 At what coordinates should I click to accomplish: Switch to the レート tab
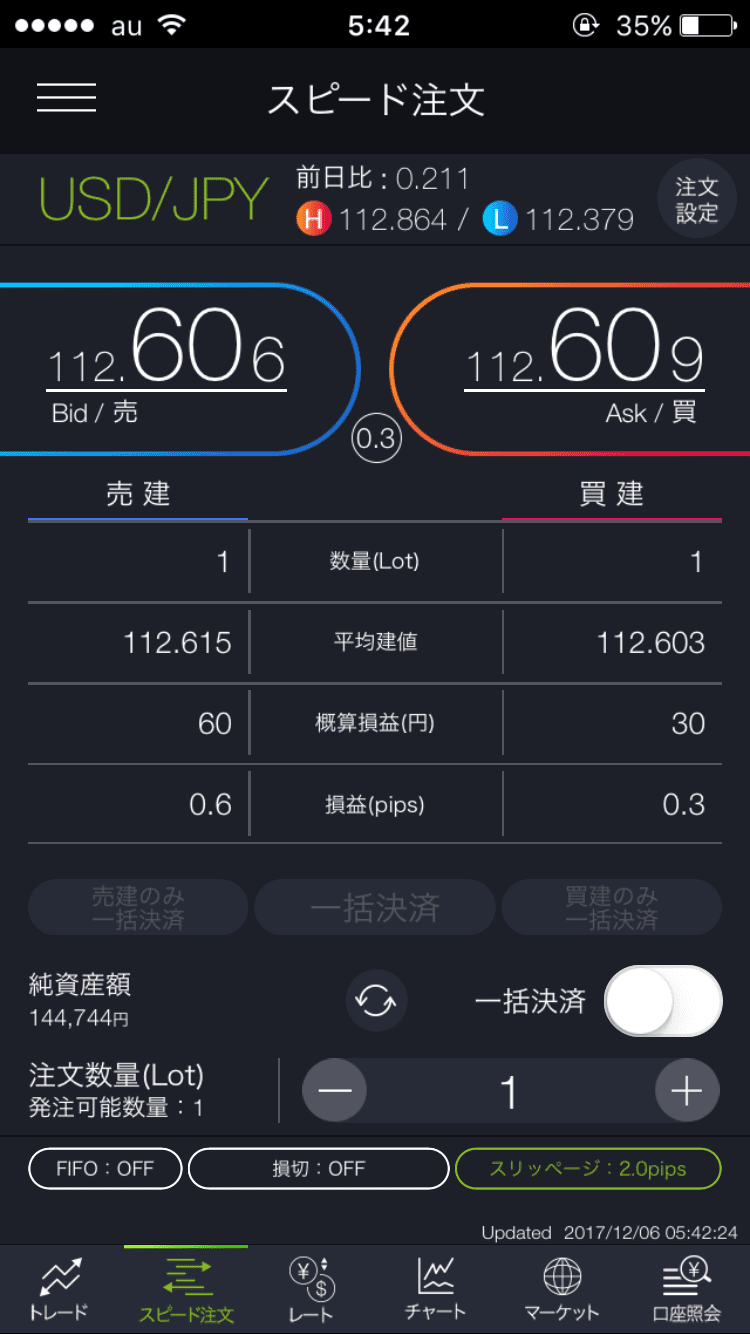coord(311,1290)
